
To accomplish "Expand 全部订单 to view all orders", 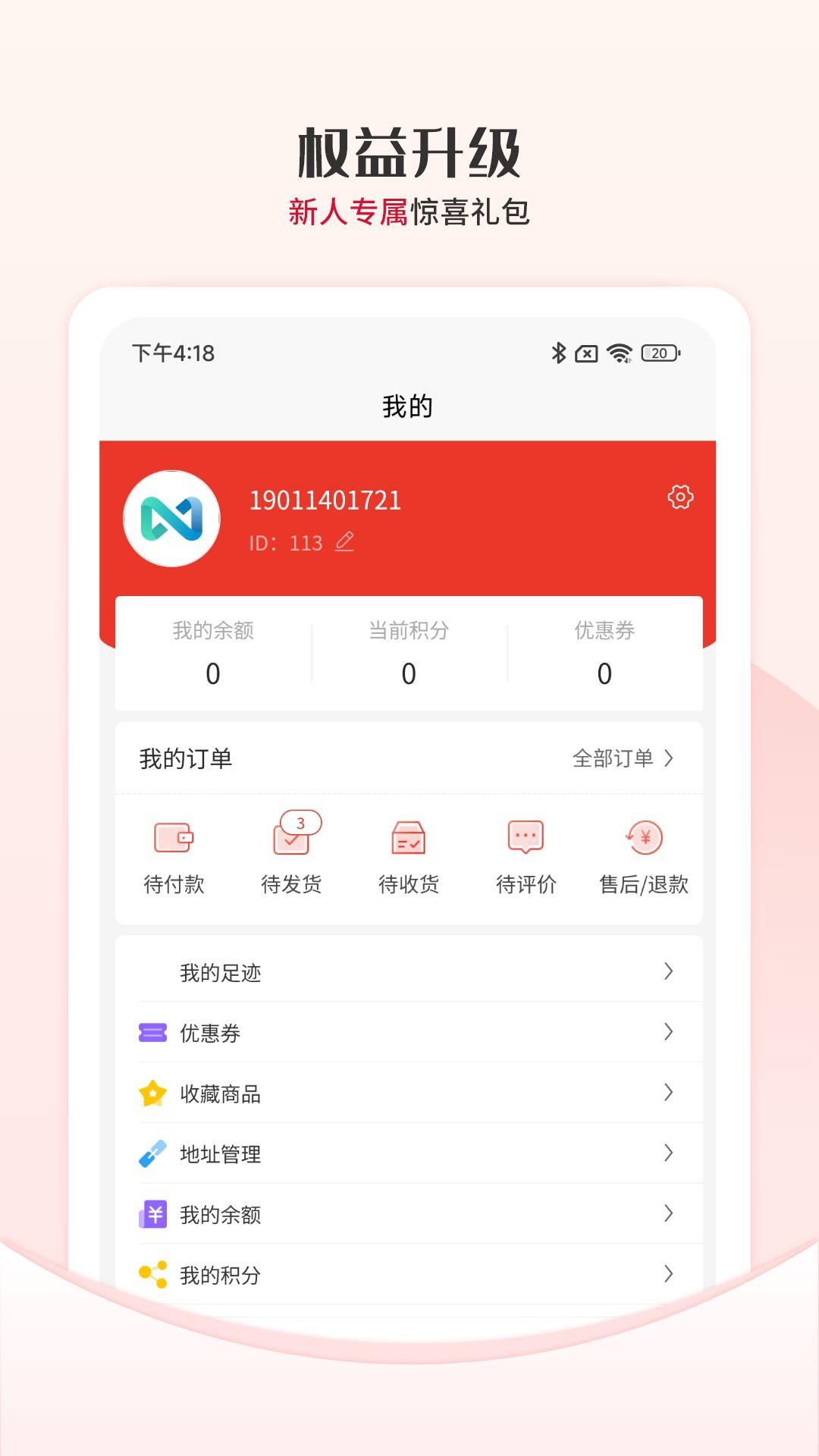I will pos(622,756).
